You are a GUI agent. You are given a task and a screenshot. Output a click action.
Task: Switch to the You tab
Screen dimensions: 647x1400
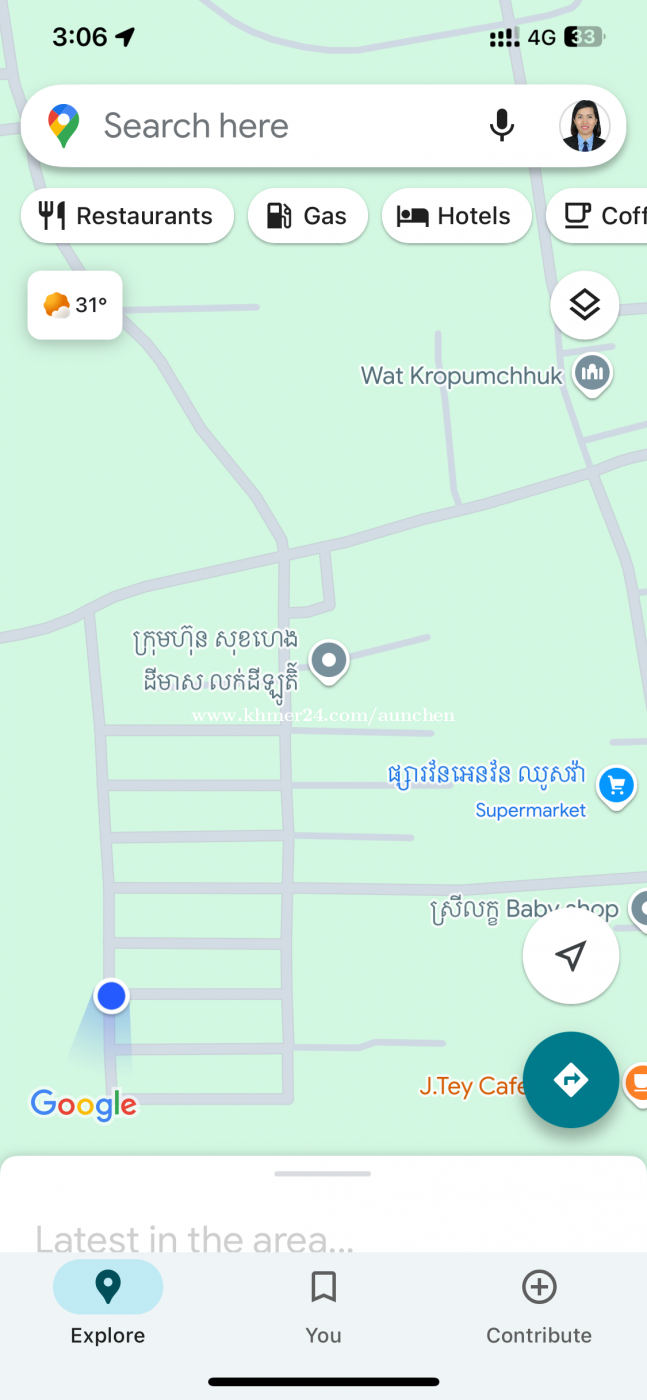point(323,1307)
